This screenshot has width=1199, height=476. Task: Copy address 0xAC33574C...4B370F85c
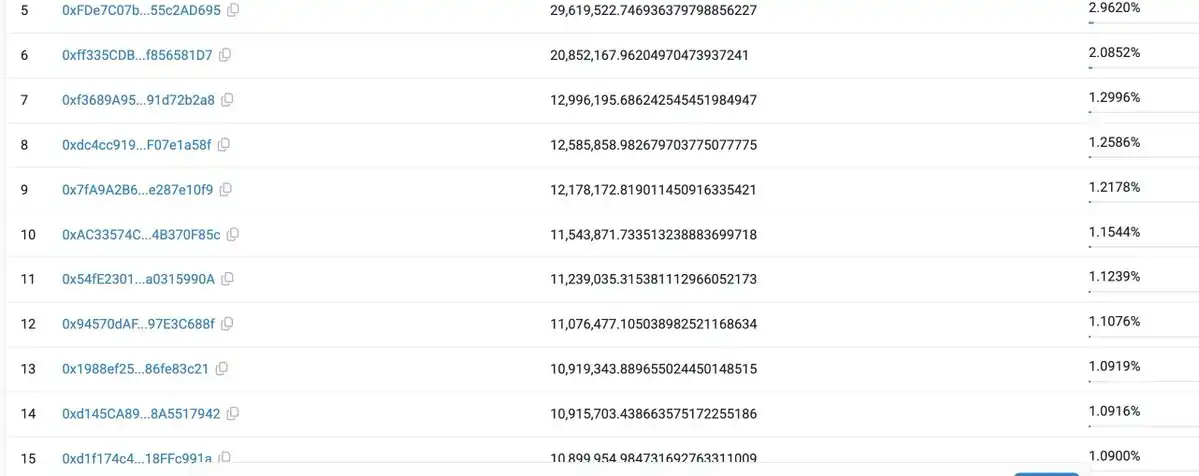click(233, 234)
